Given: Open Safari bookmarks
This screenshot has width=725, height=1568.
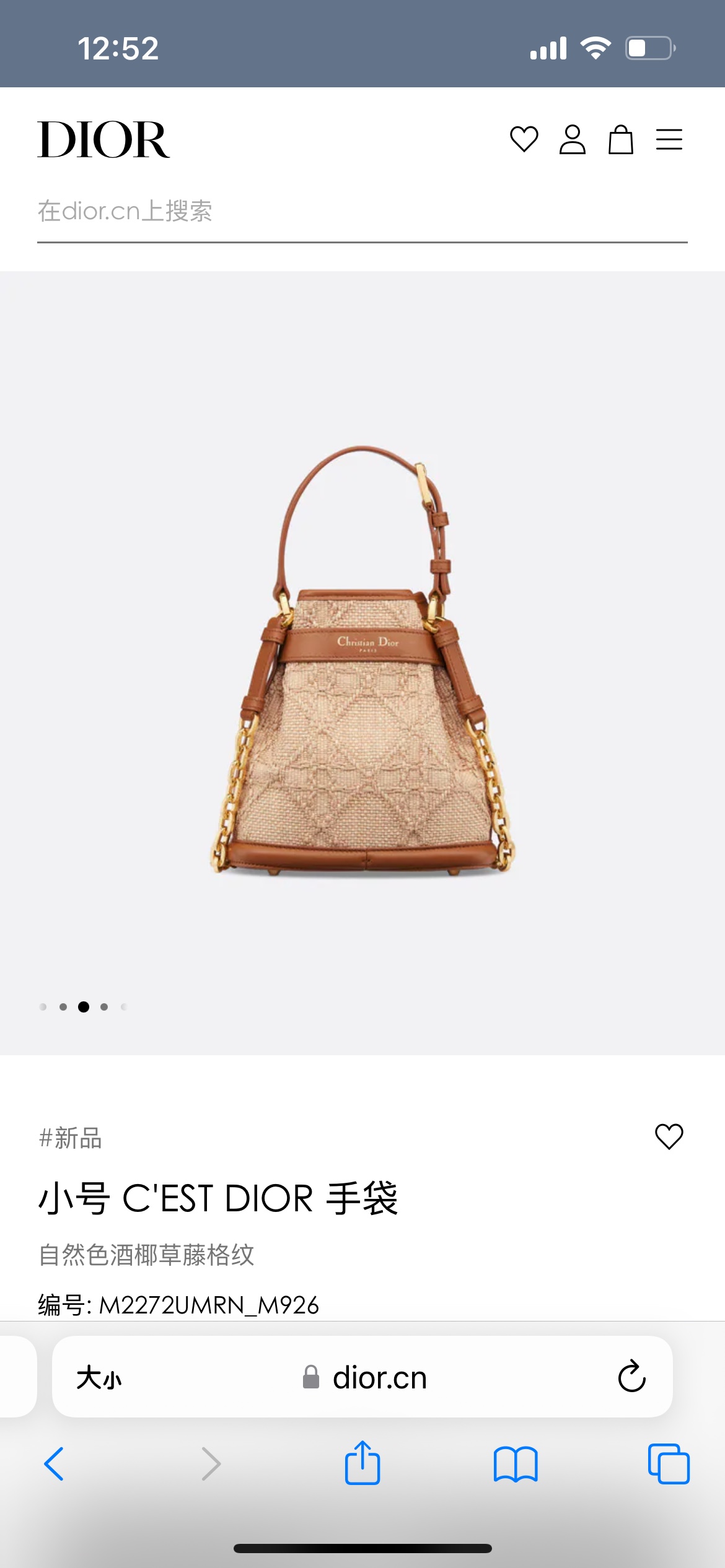Looking at the screenshot, I should click(x=516, y=1464).
